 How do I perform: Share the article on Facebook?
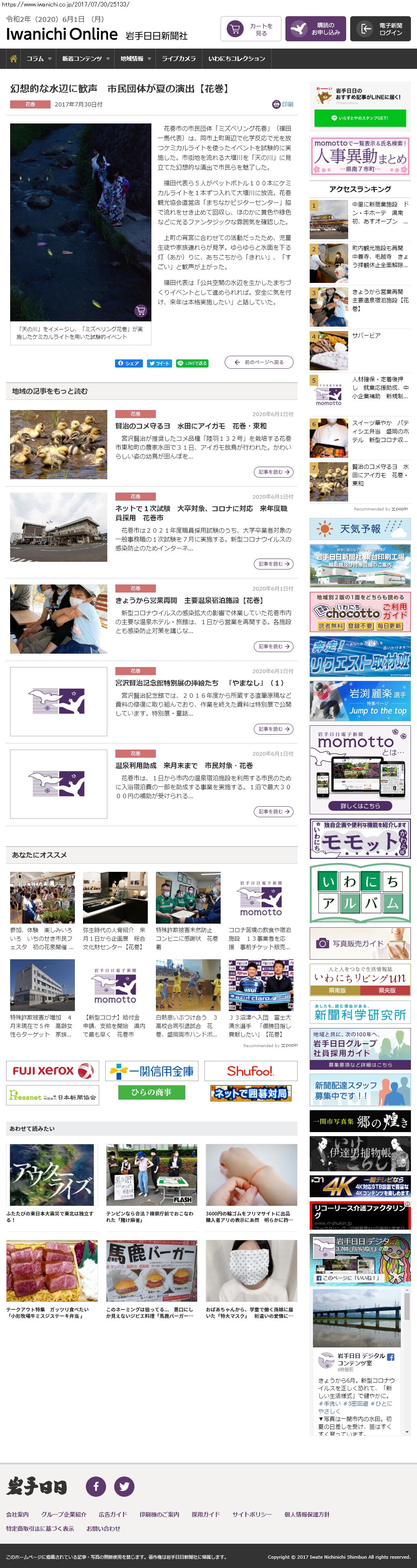click(x=129, y=363)
